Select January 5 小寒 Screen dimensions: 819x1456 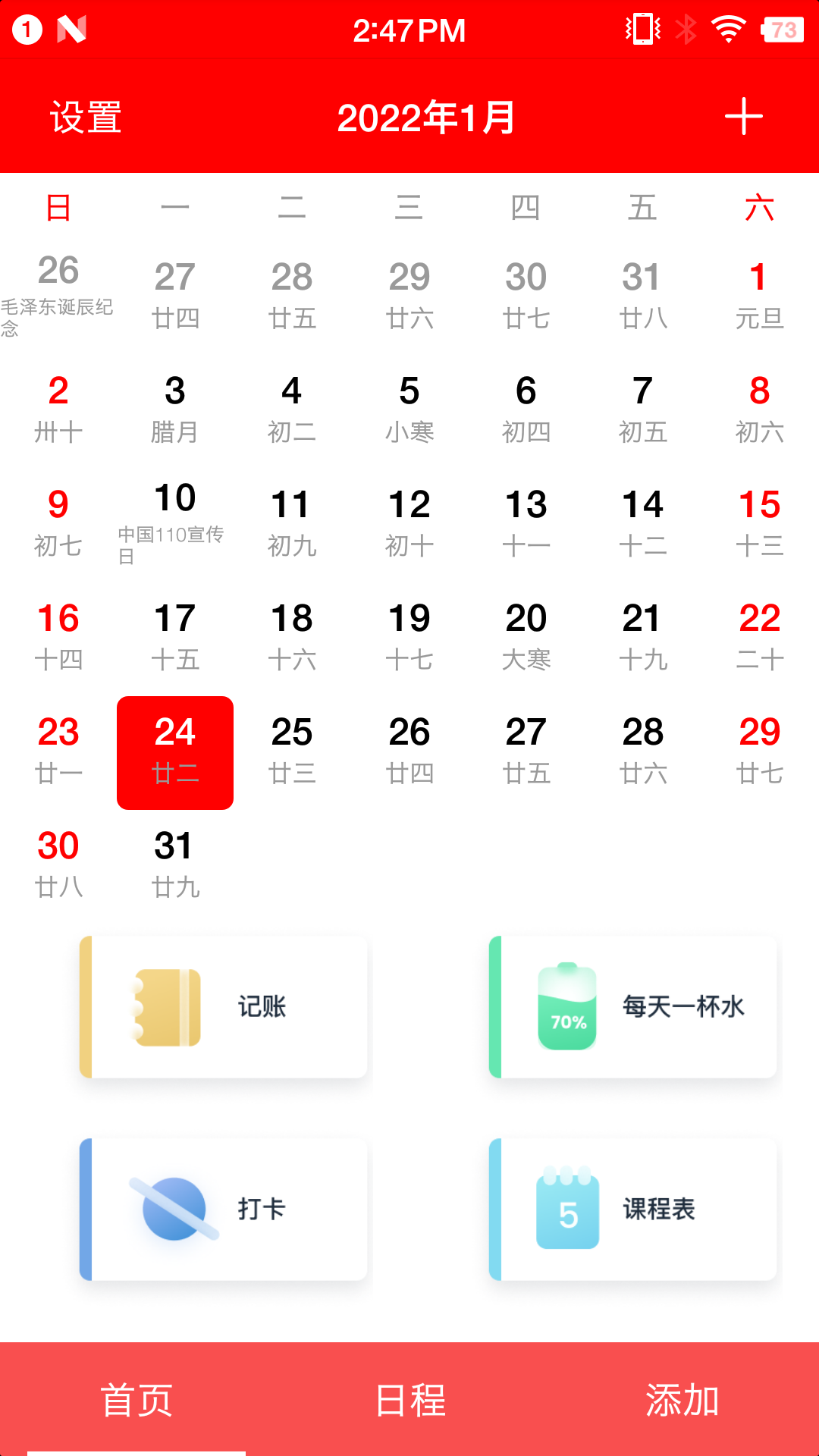(x=409, y=409)
